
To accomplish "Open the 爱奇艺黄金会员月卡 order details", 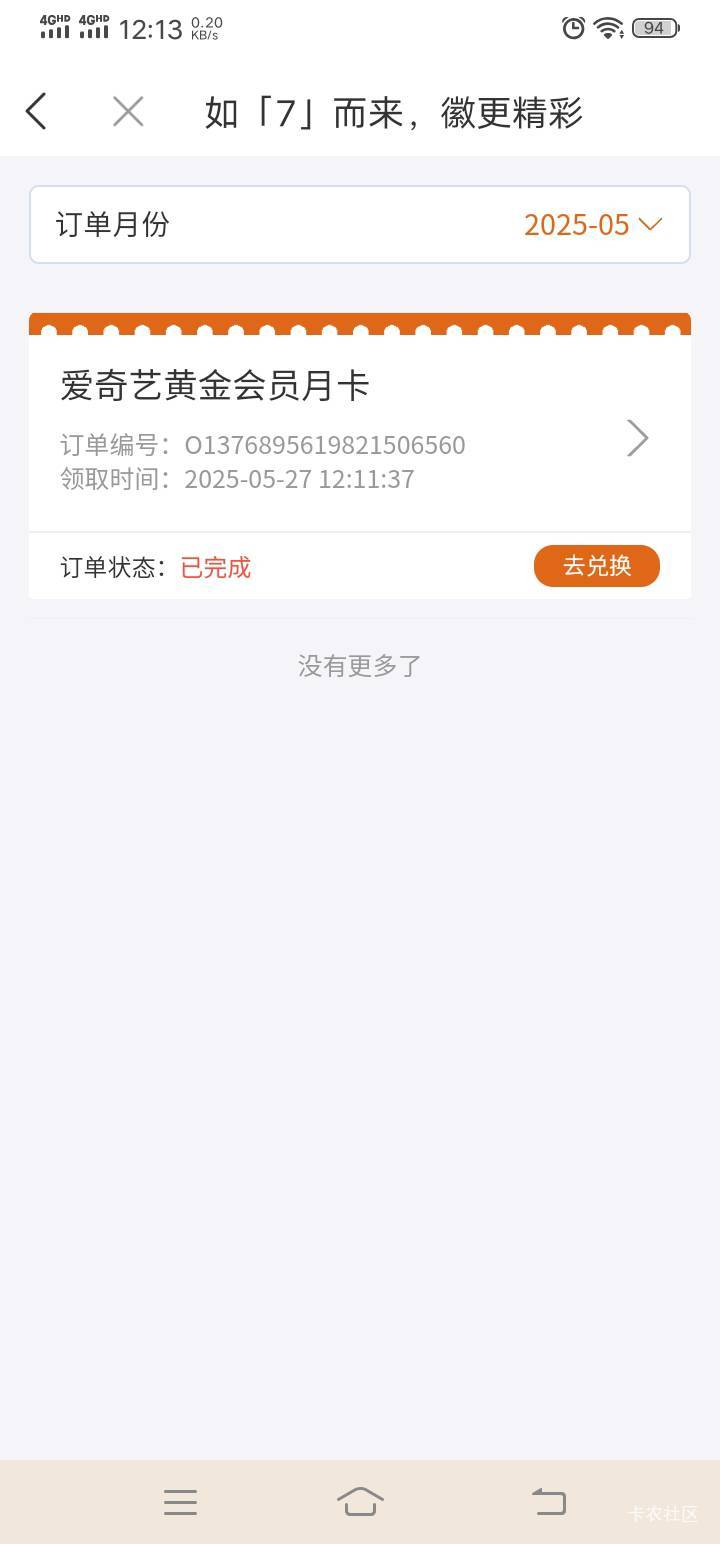I will pyautogui.click(x=360, y=433).
